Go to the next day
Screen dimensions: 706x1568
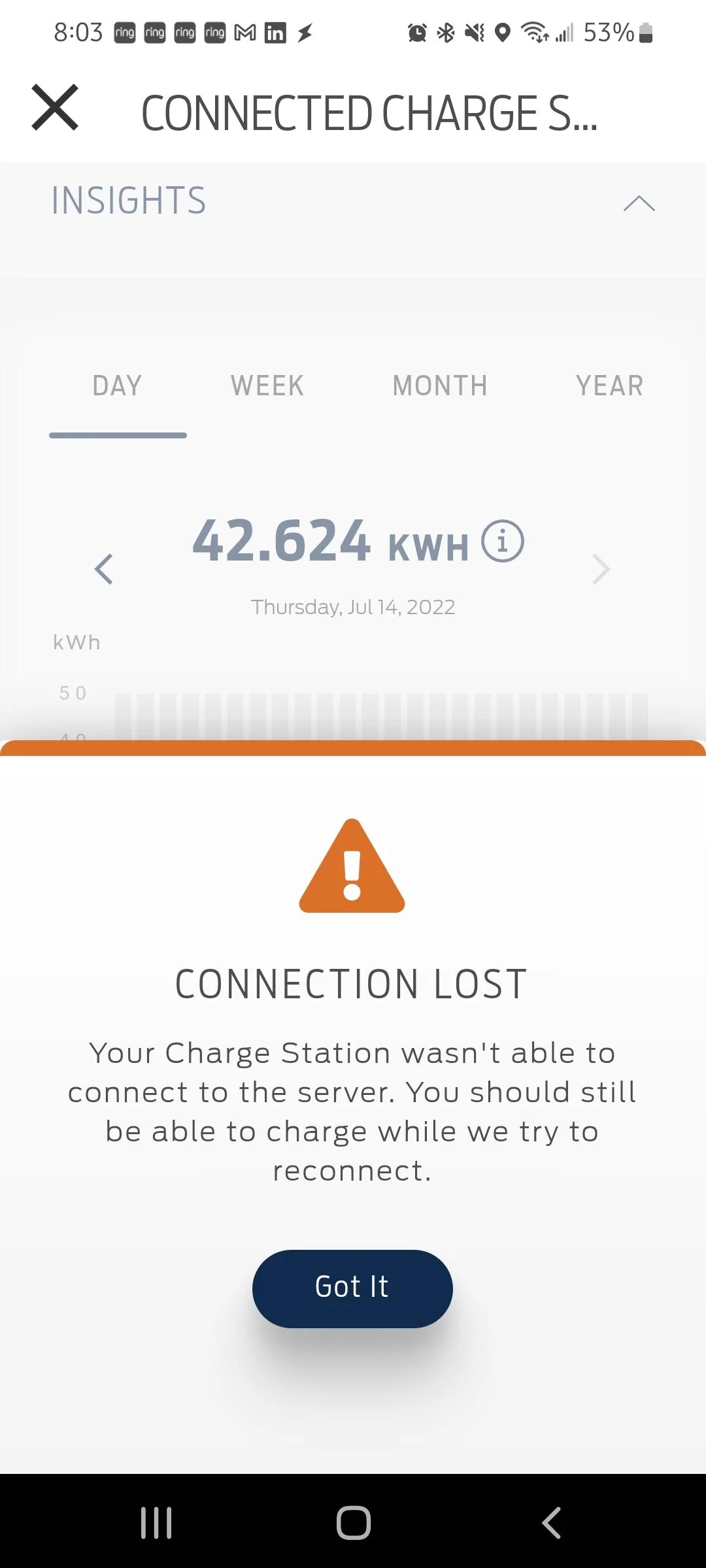[601, 569]
